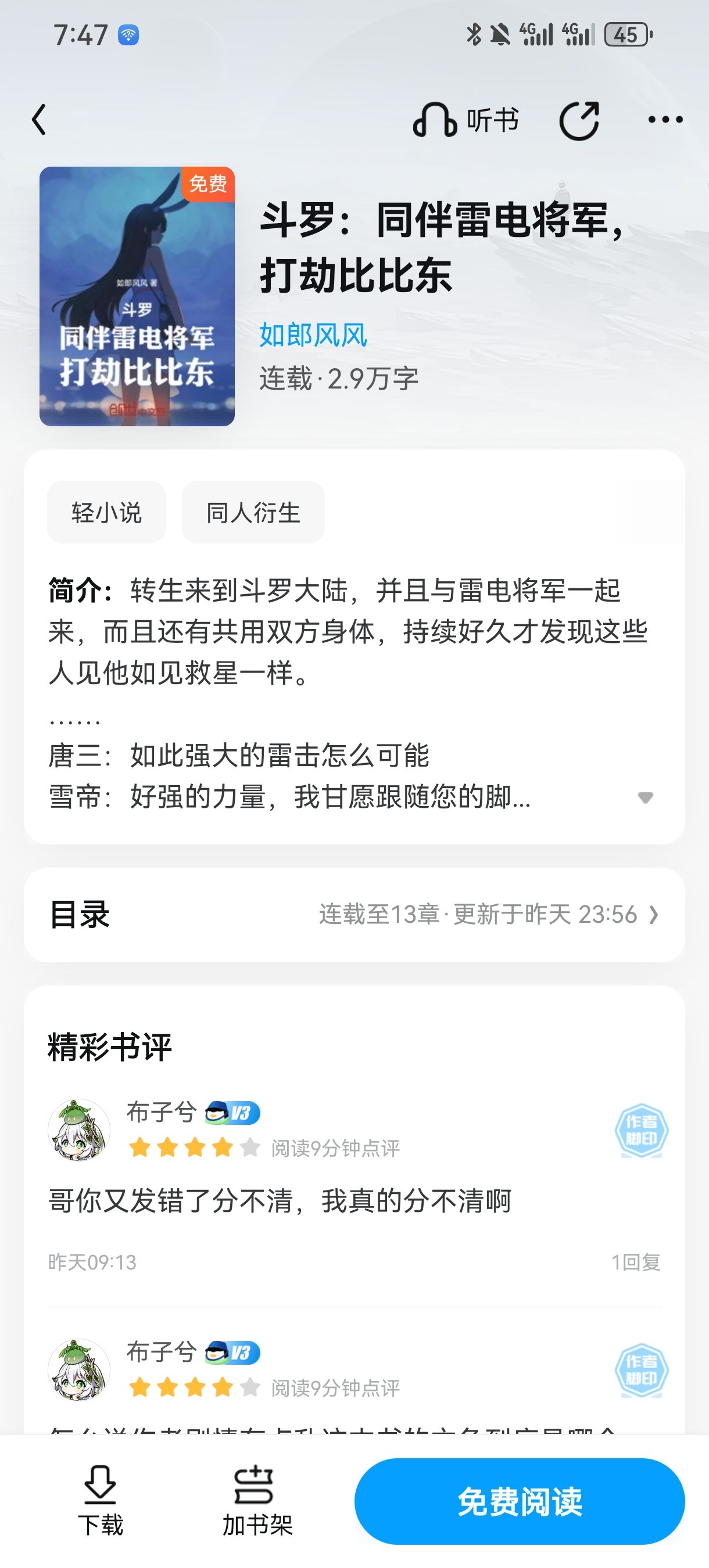Go back using the top-left arrow

[39, 119]
